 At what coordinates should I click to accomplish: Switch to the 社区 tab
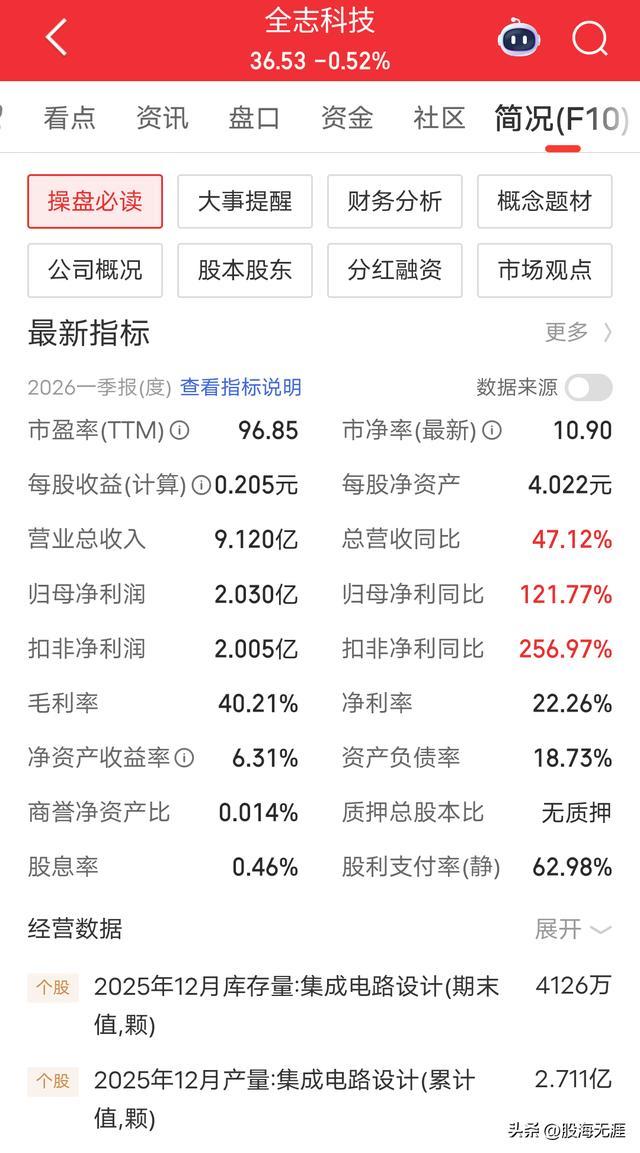(x=439, y=118)
